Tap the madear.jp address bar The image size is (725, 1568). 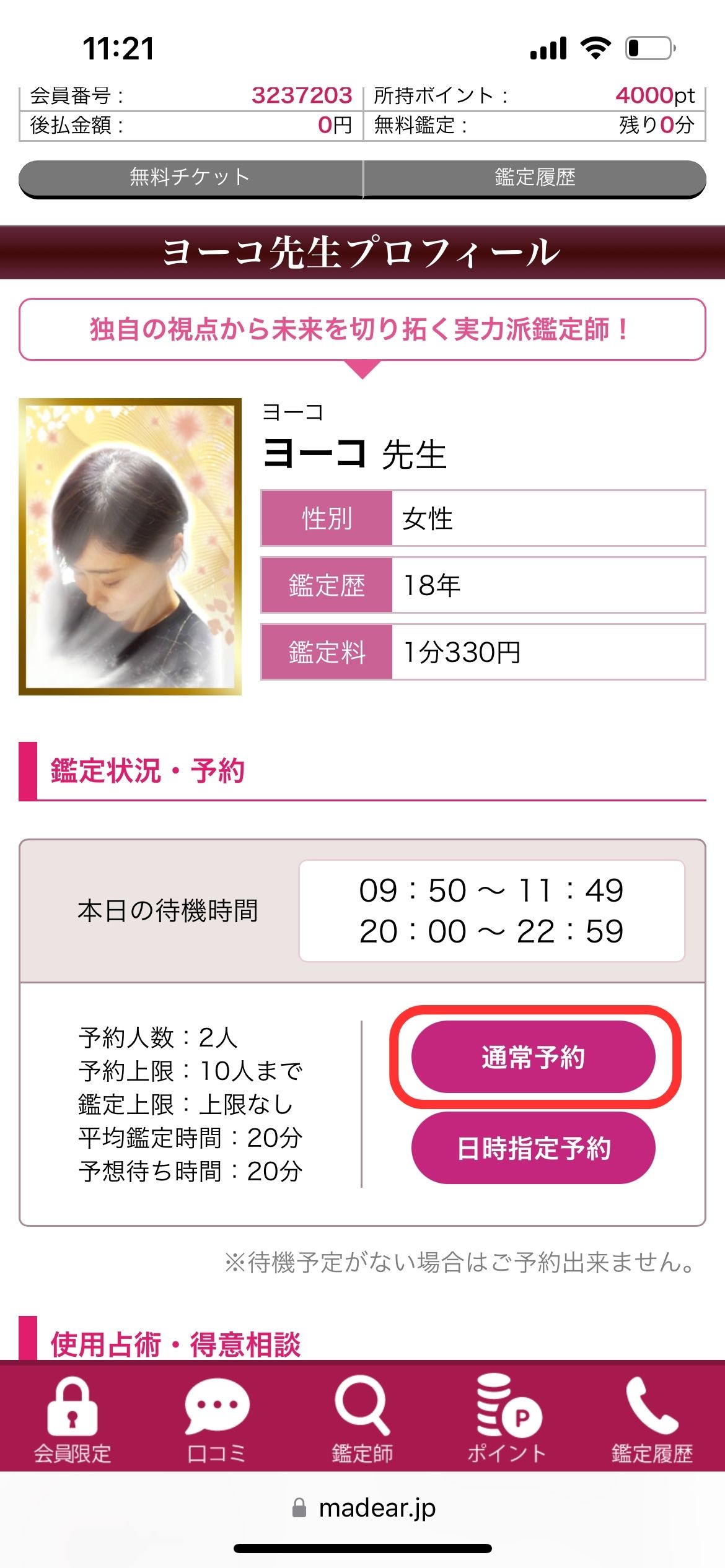pyautogui.click(x=363, y=1509)
